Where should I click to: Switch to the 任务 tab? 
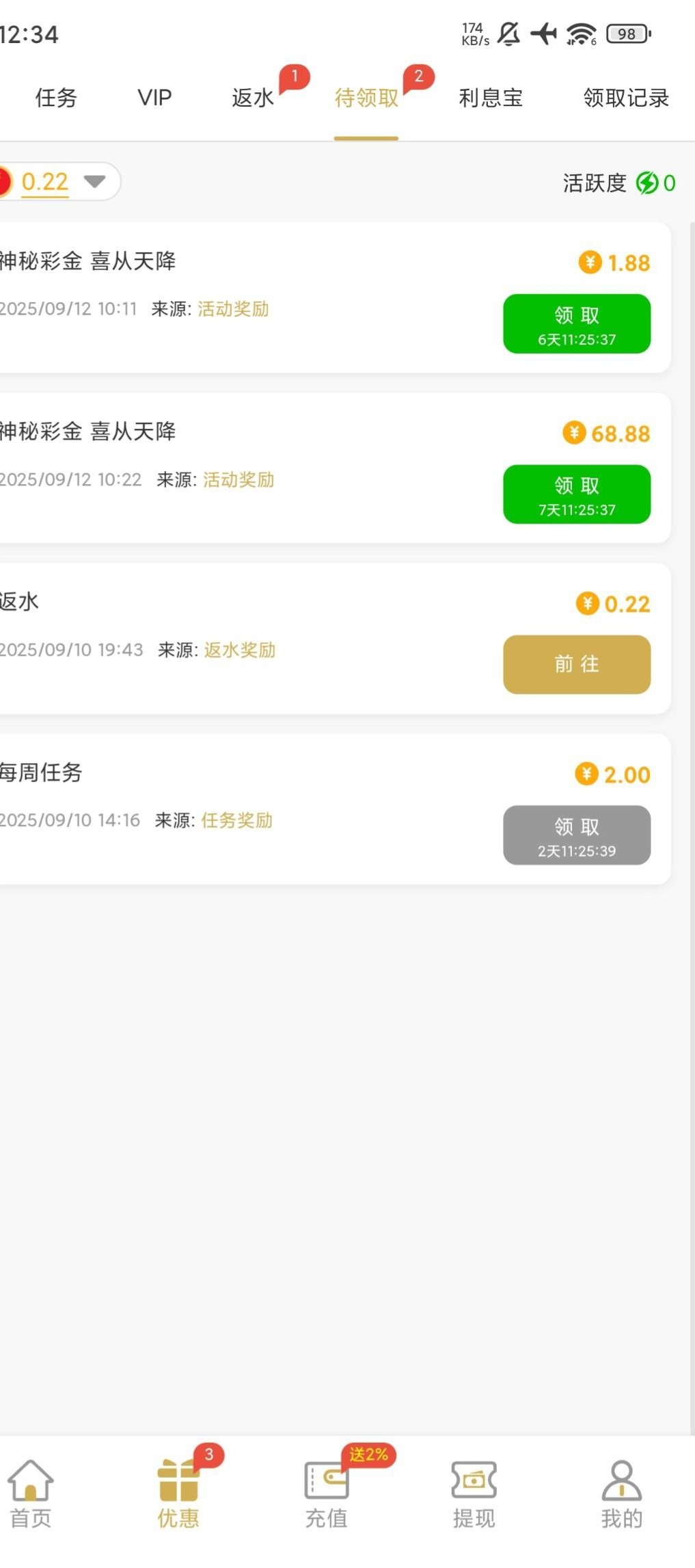56,98
